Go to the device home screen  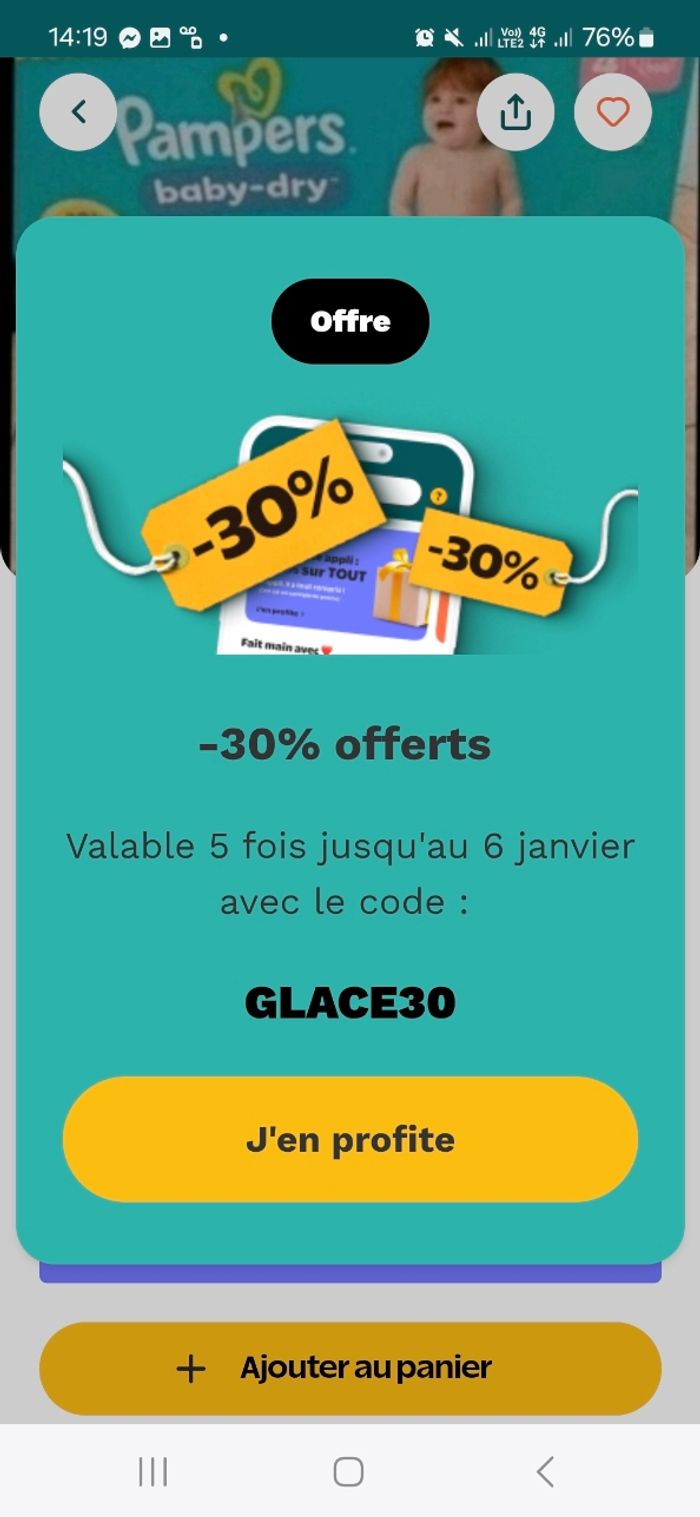click(348, 1471)
